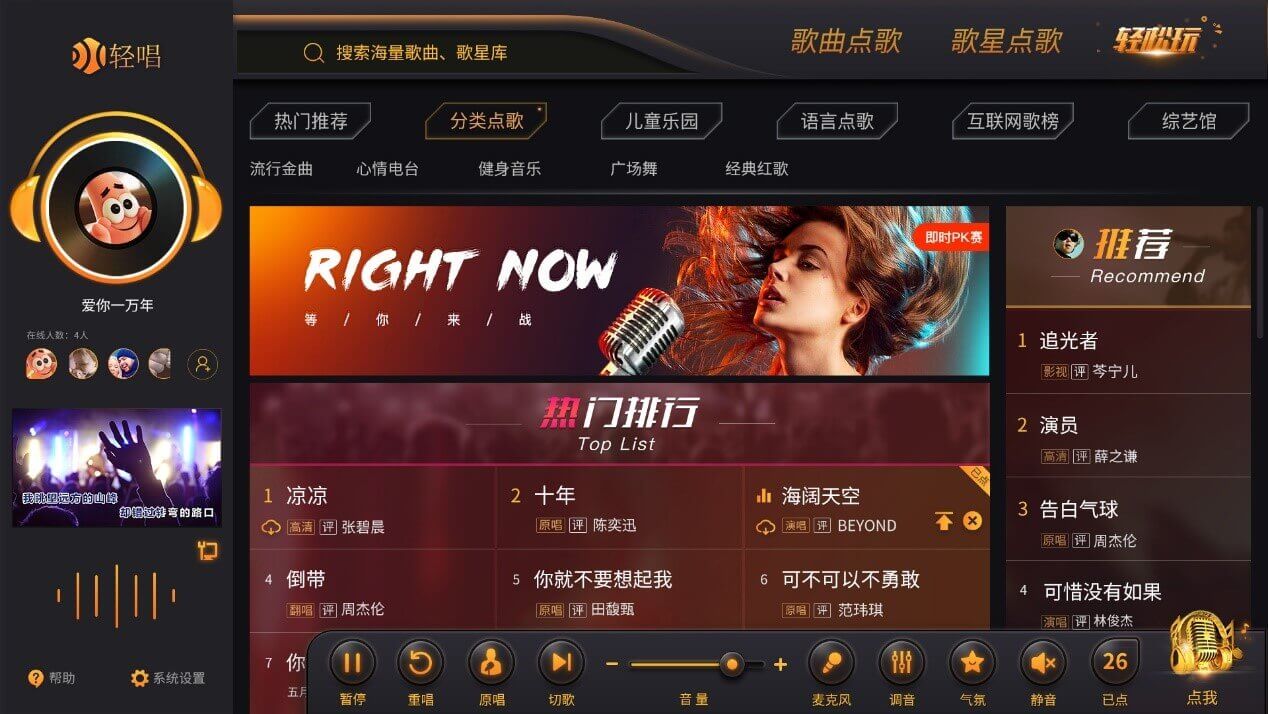
Task: Restart singing with 重唱 button
Action: [421, 663]
